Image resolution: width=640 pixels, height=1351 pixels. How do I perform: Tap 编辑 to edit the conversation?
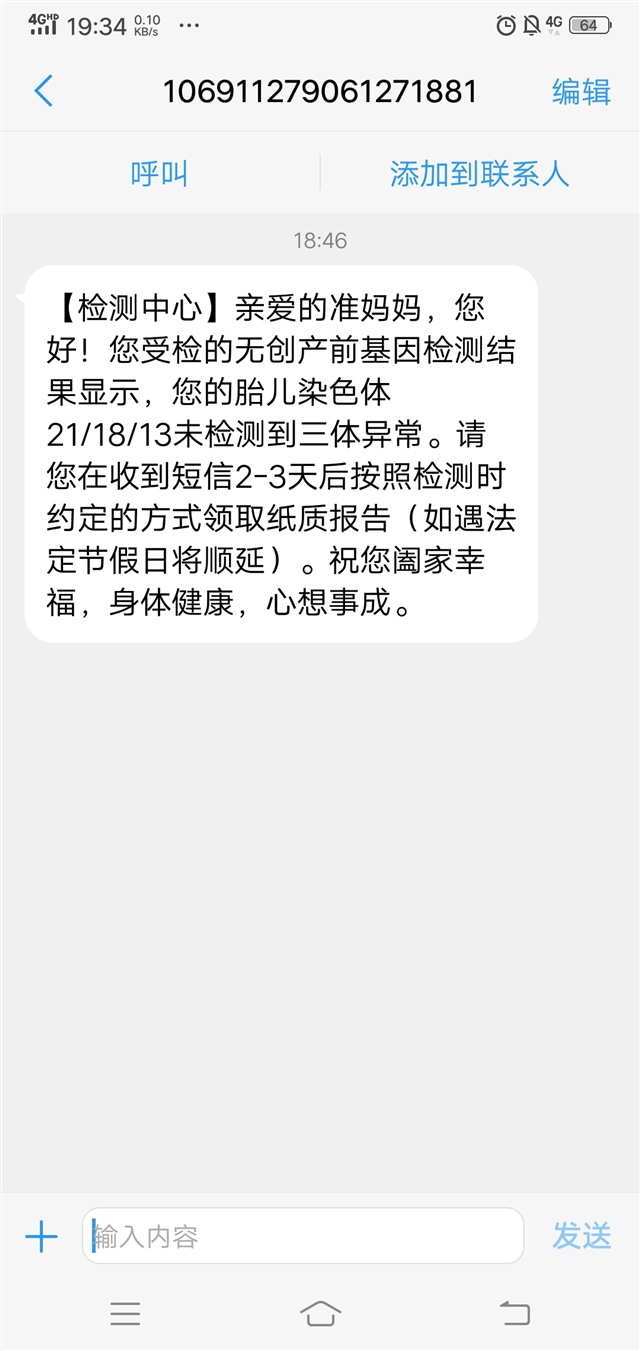point(581,92)
